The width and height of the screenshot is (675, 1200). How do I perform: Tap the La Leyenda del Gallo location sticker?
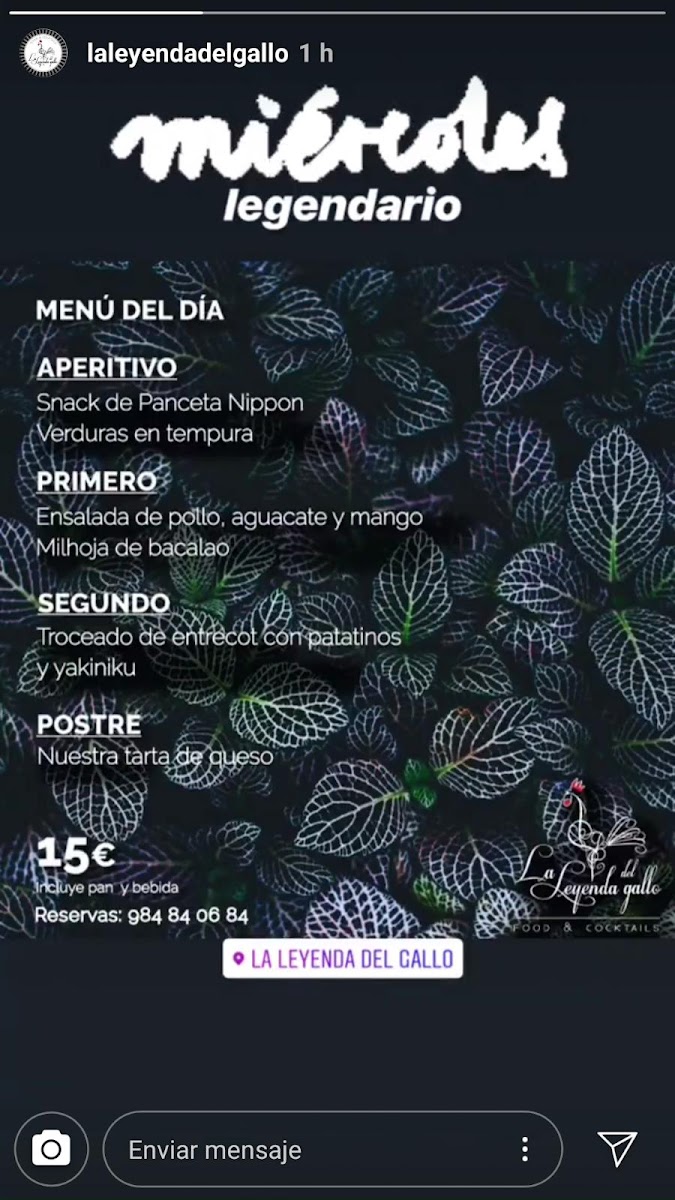342,960
